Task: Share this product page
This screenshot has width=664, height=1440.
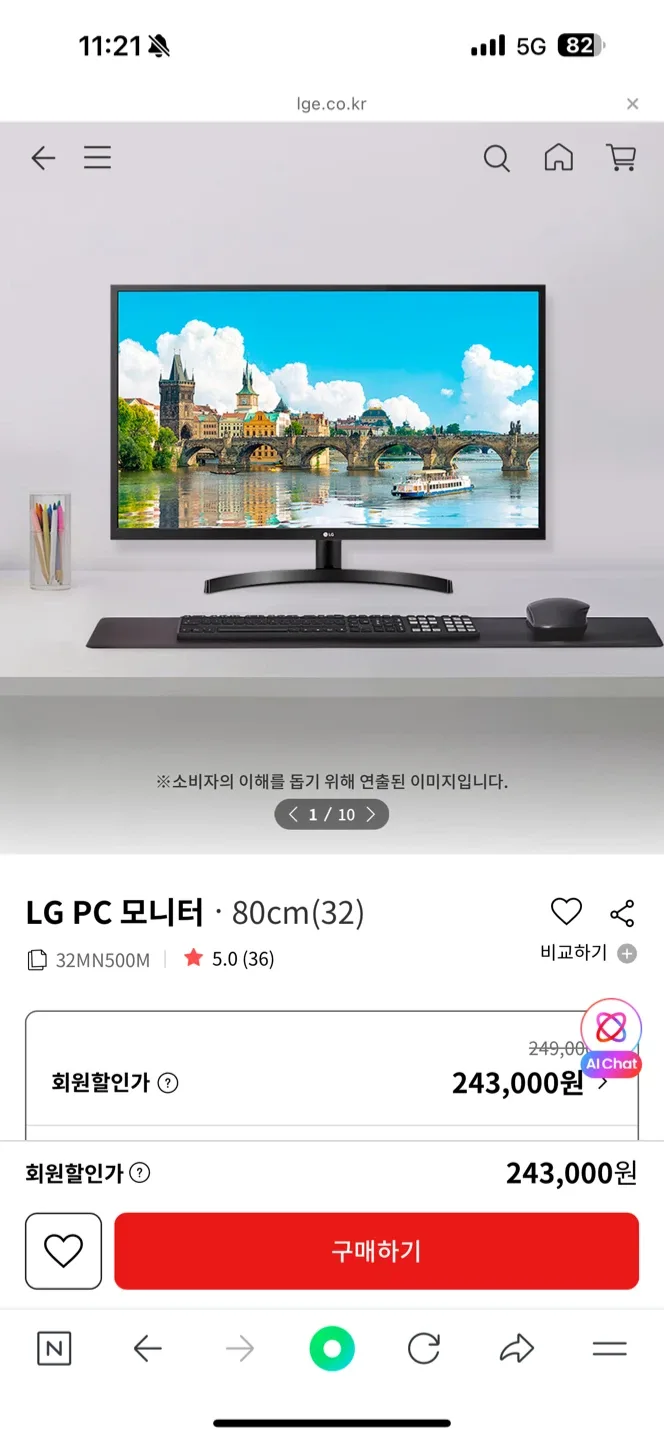Action: [x=622, y=912]
